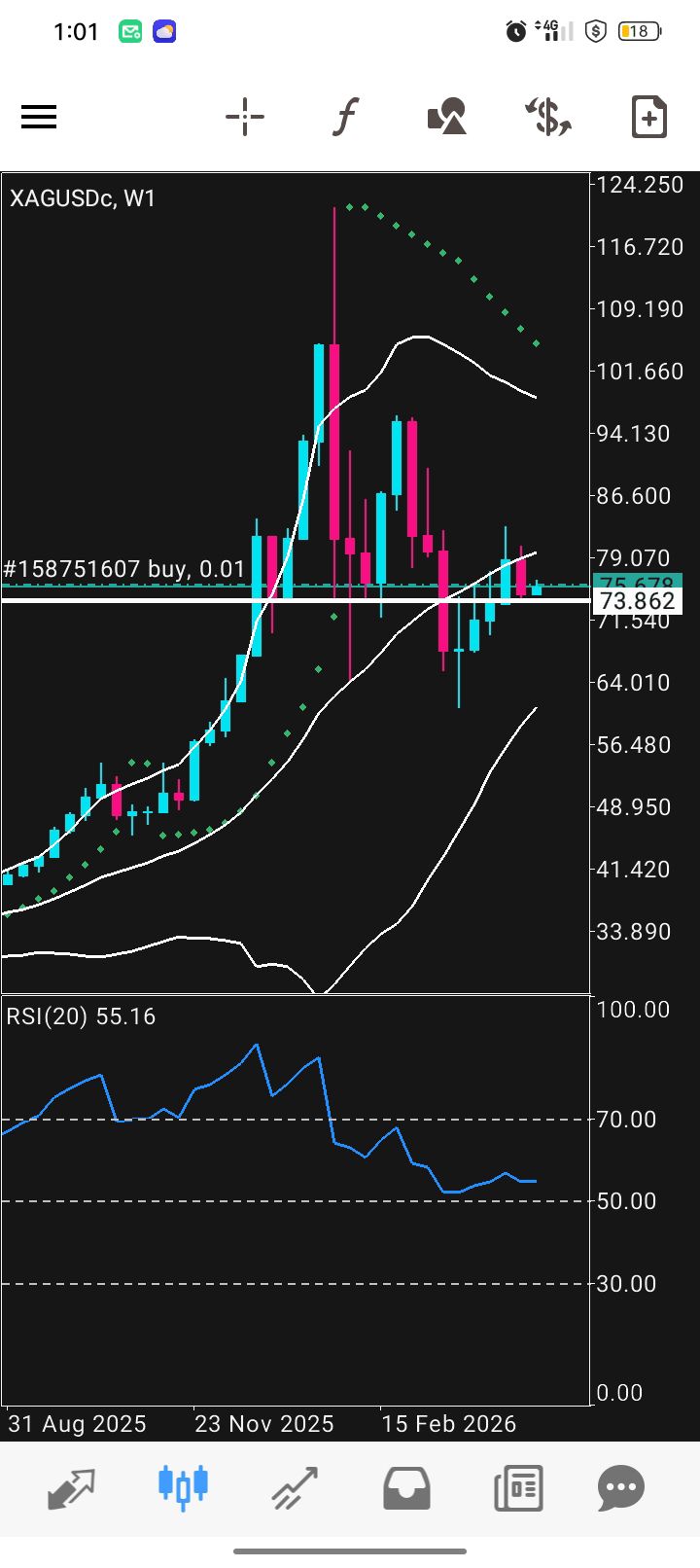The image size is (700, 1568).
Task: Open the History inbox-tray tab
Action: (x=406, y=1487)
